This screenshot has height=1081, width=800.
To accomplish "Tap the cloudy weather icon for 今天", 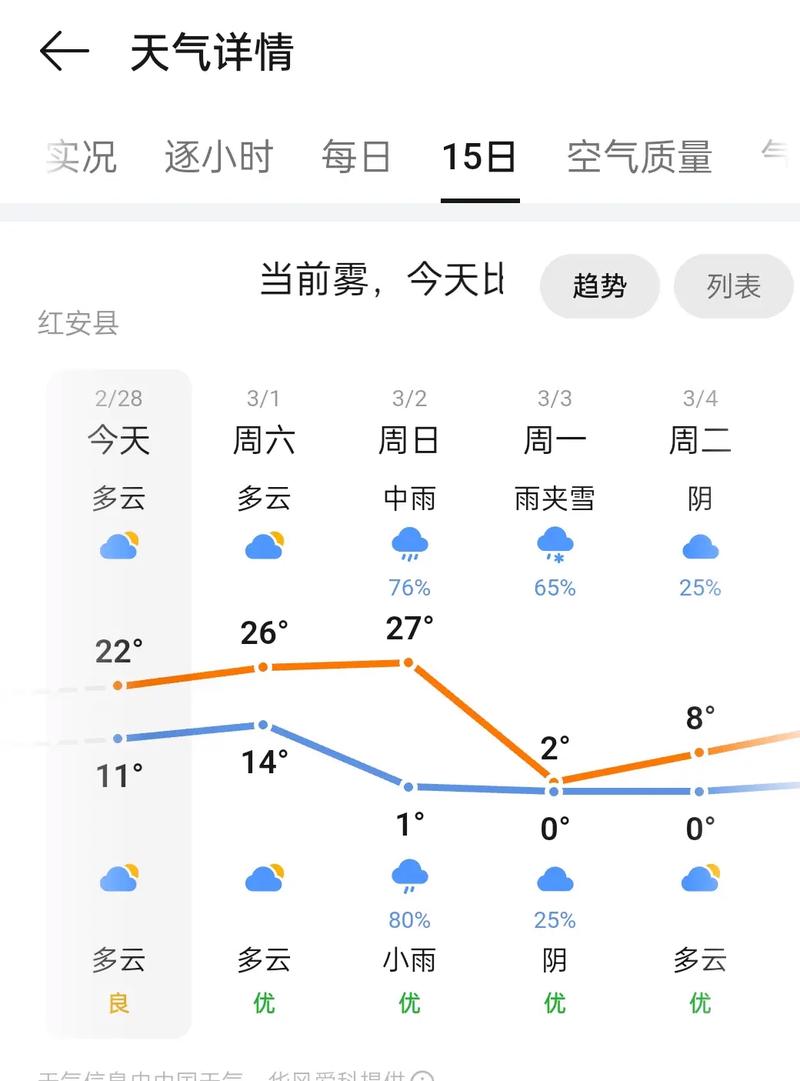I will coord(117,543).
